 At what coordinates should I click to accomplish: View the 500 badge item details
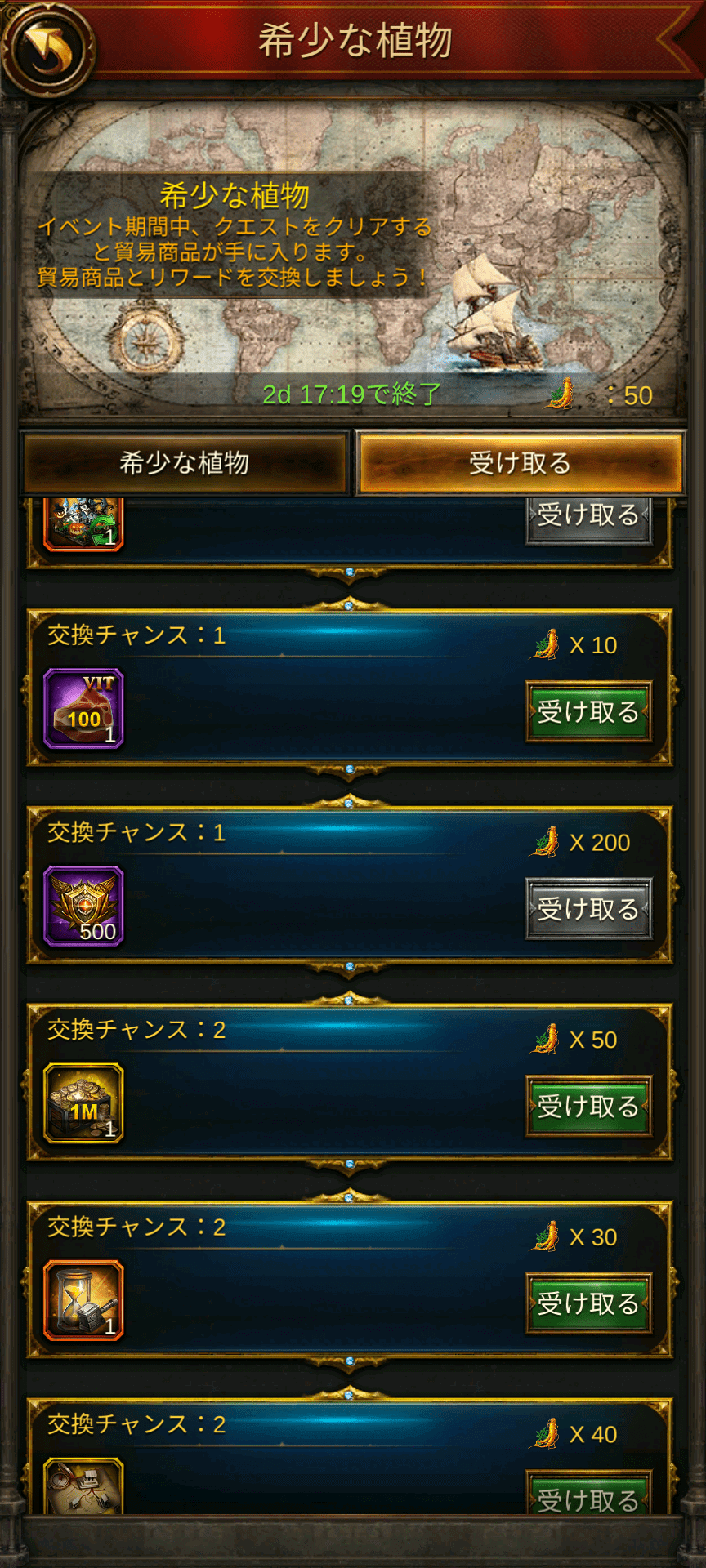[x=84, y=906]
